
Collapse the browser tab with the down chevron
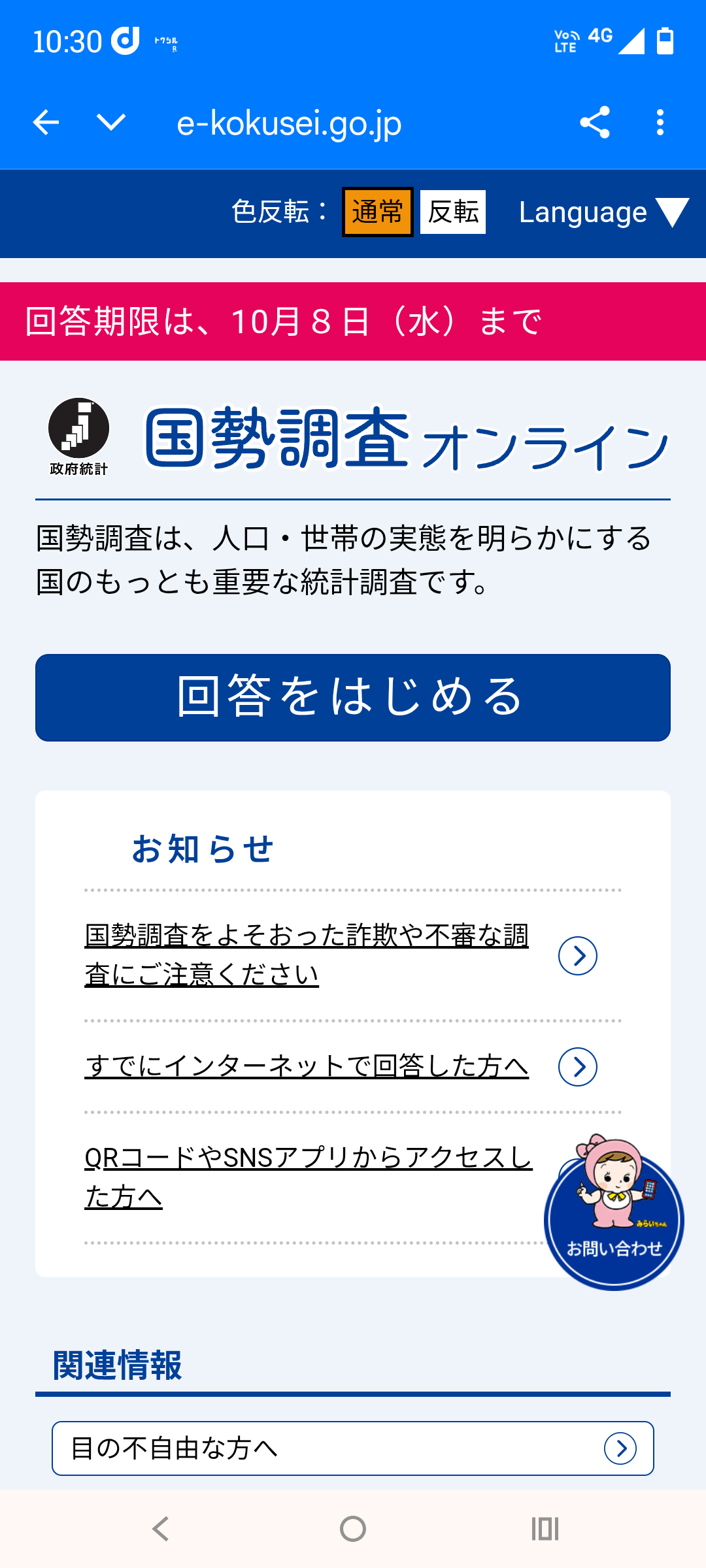coord(111,123)
